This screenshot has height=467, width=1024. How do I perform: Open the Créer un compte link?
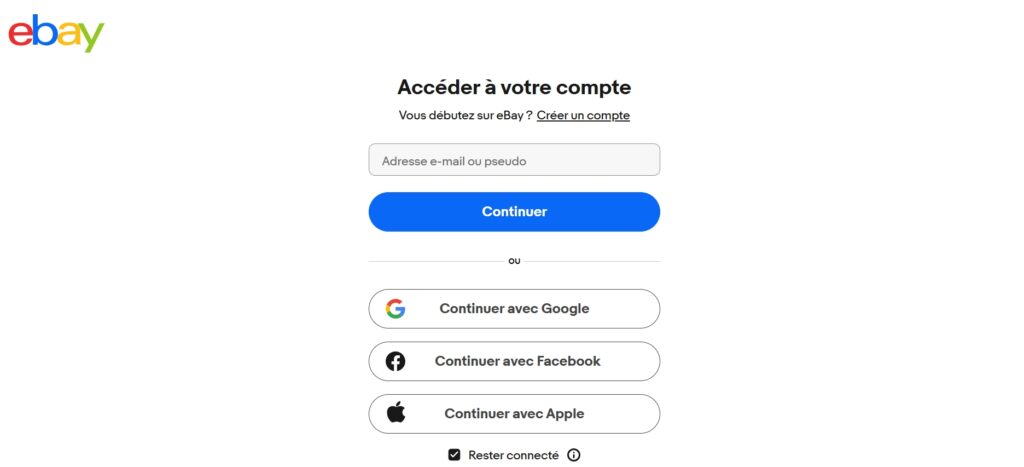pos(583,116)
